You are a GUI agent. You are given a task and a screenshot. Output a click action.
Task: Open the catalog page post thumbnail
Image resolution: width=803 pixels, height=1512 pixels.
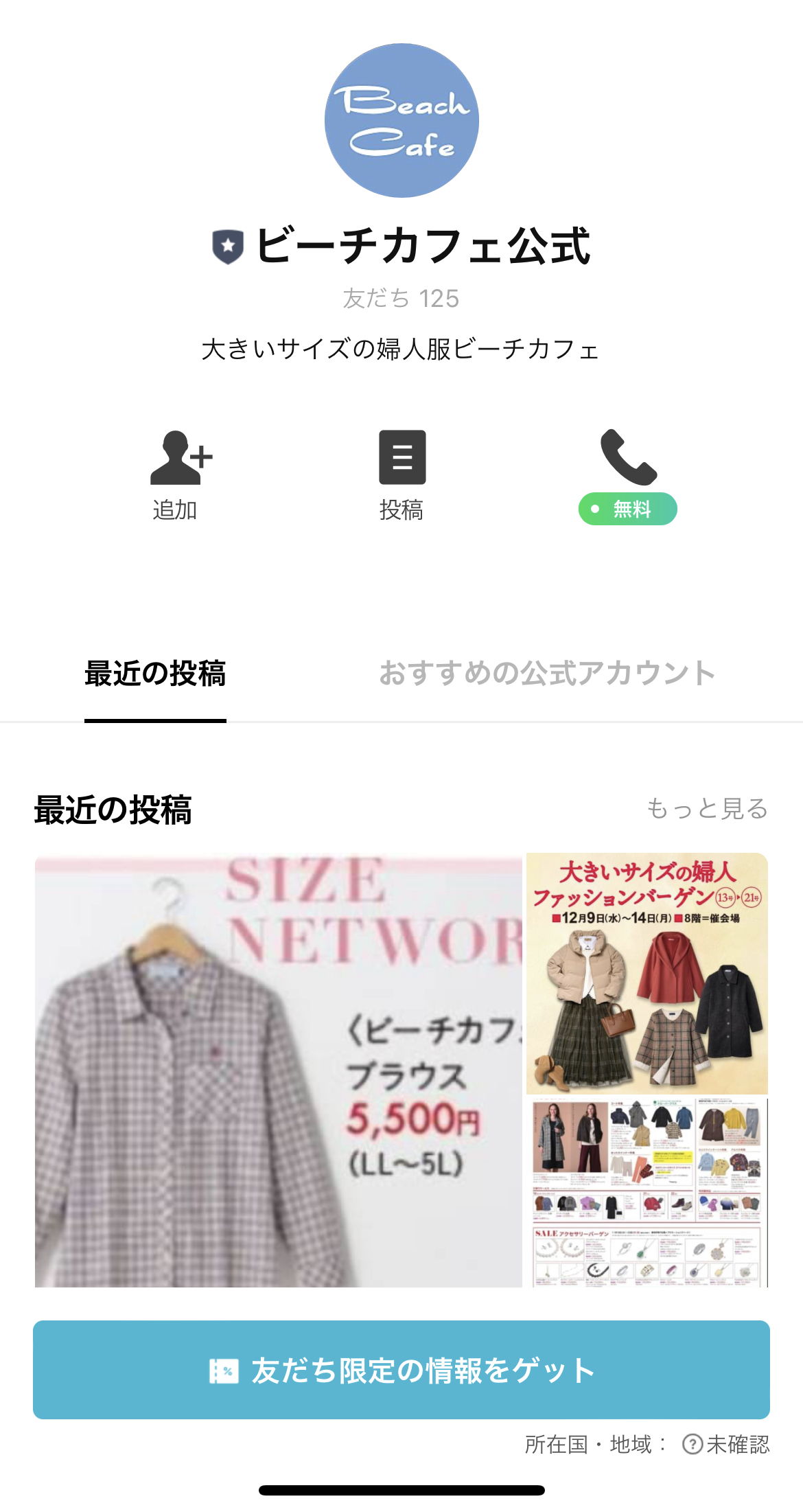tap(647, 1192)
